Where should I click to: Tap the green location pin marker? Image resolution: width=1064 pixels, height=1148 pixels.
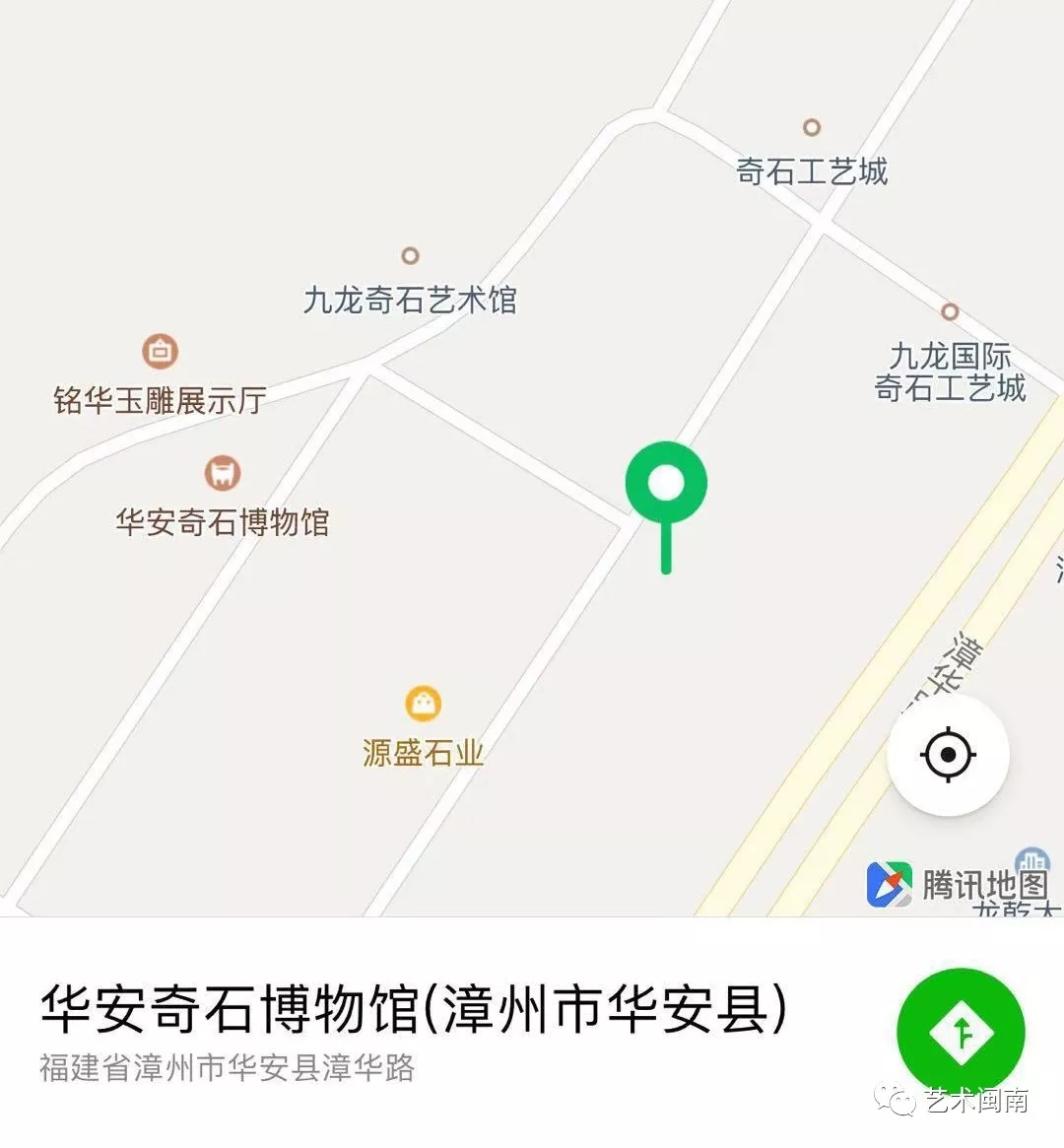666,485
